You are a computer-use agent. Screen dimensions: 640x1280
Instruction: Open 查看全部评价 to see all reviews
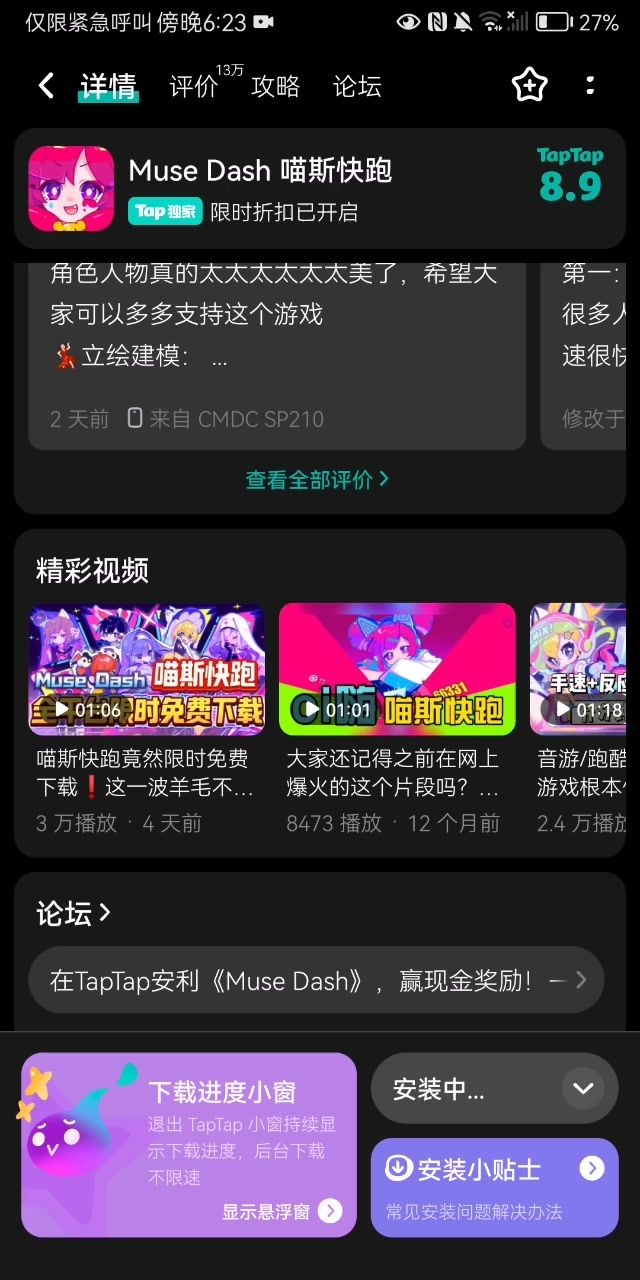(x=318, y=480)
